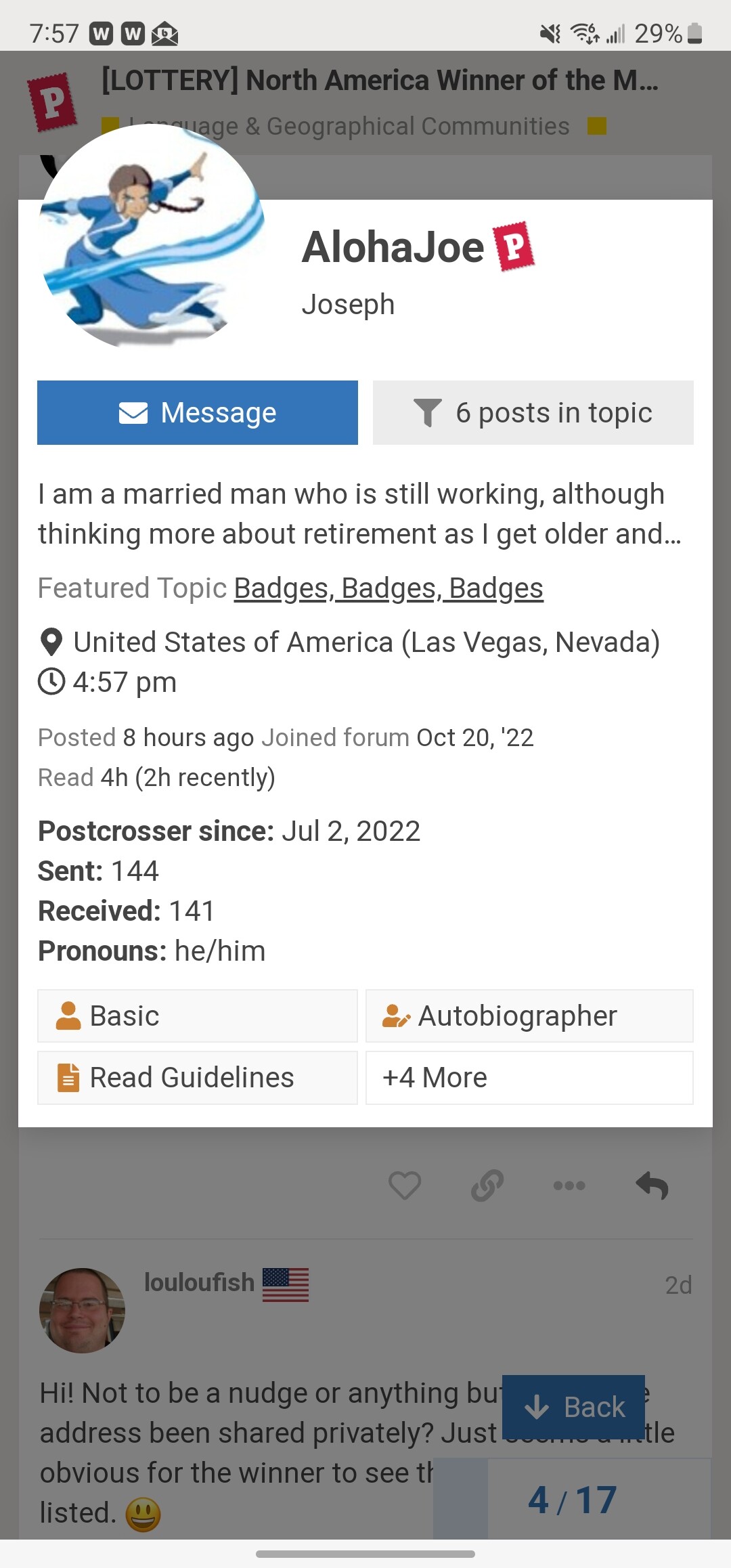This screenshot has height=1568, width=731.
Task: Copy the post's share link
Action: [487, 1185]
